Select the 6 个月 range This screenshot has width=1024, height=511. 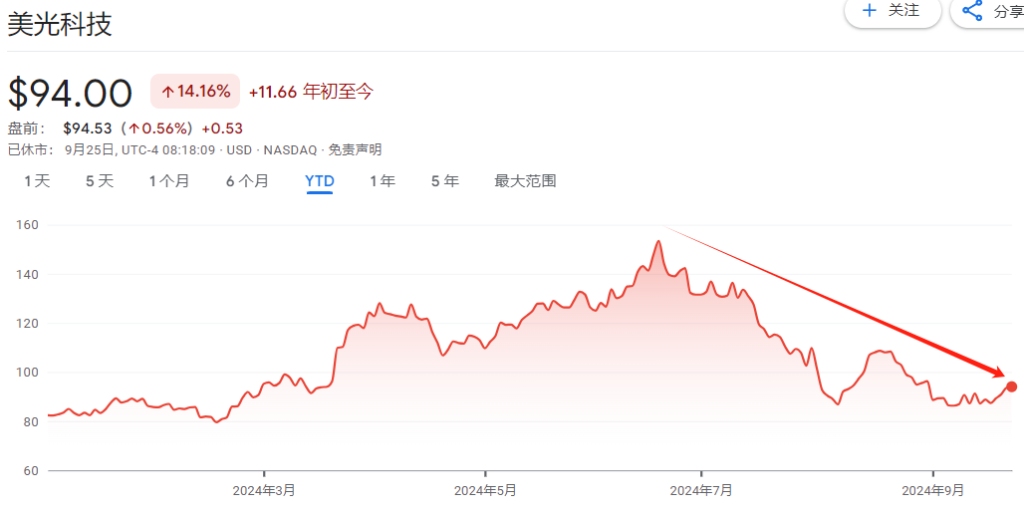click(x=247, y=181)
